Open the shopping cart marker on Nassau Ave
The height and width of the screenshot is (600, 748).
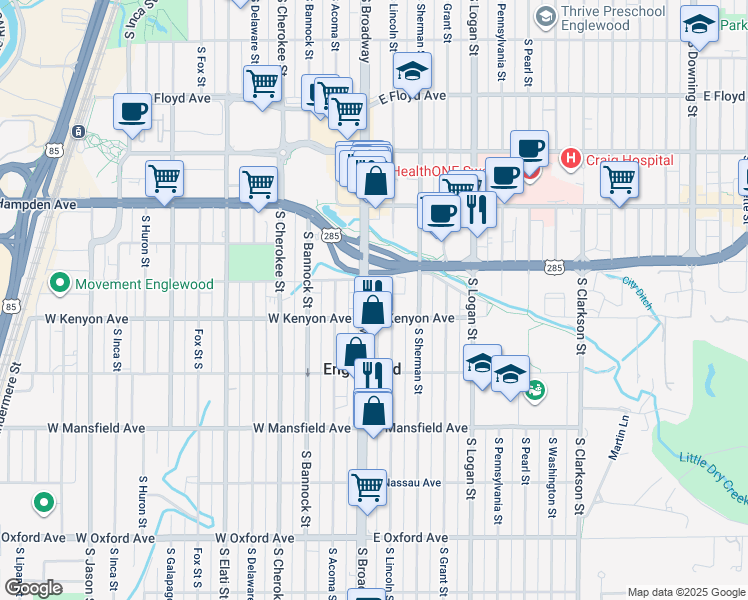point(368,488)
